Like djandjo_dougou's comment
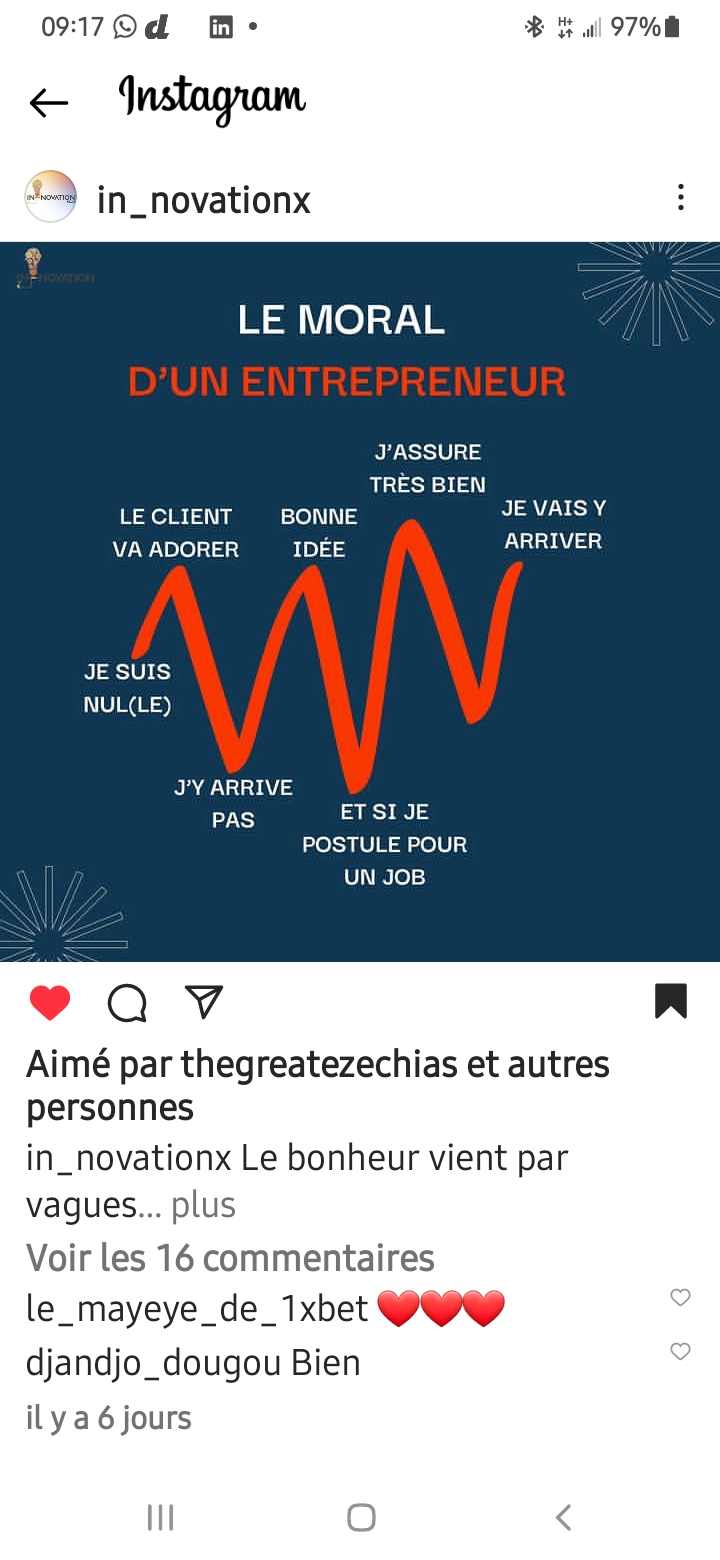 (680, 1351)
